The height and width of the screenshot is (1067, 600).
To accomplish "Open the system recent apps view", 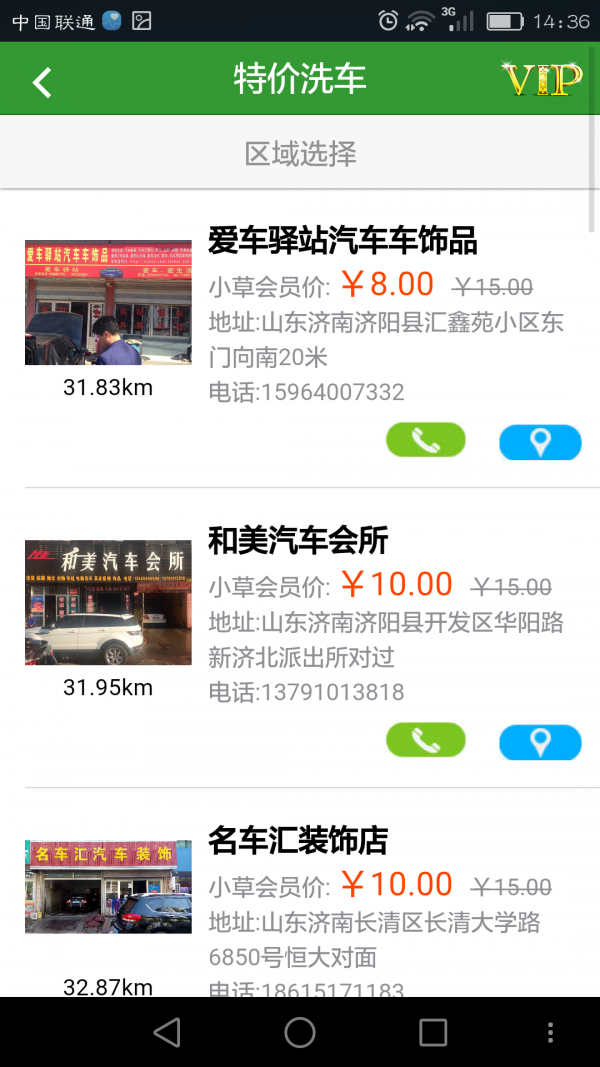I will (433, 1032).
